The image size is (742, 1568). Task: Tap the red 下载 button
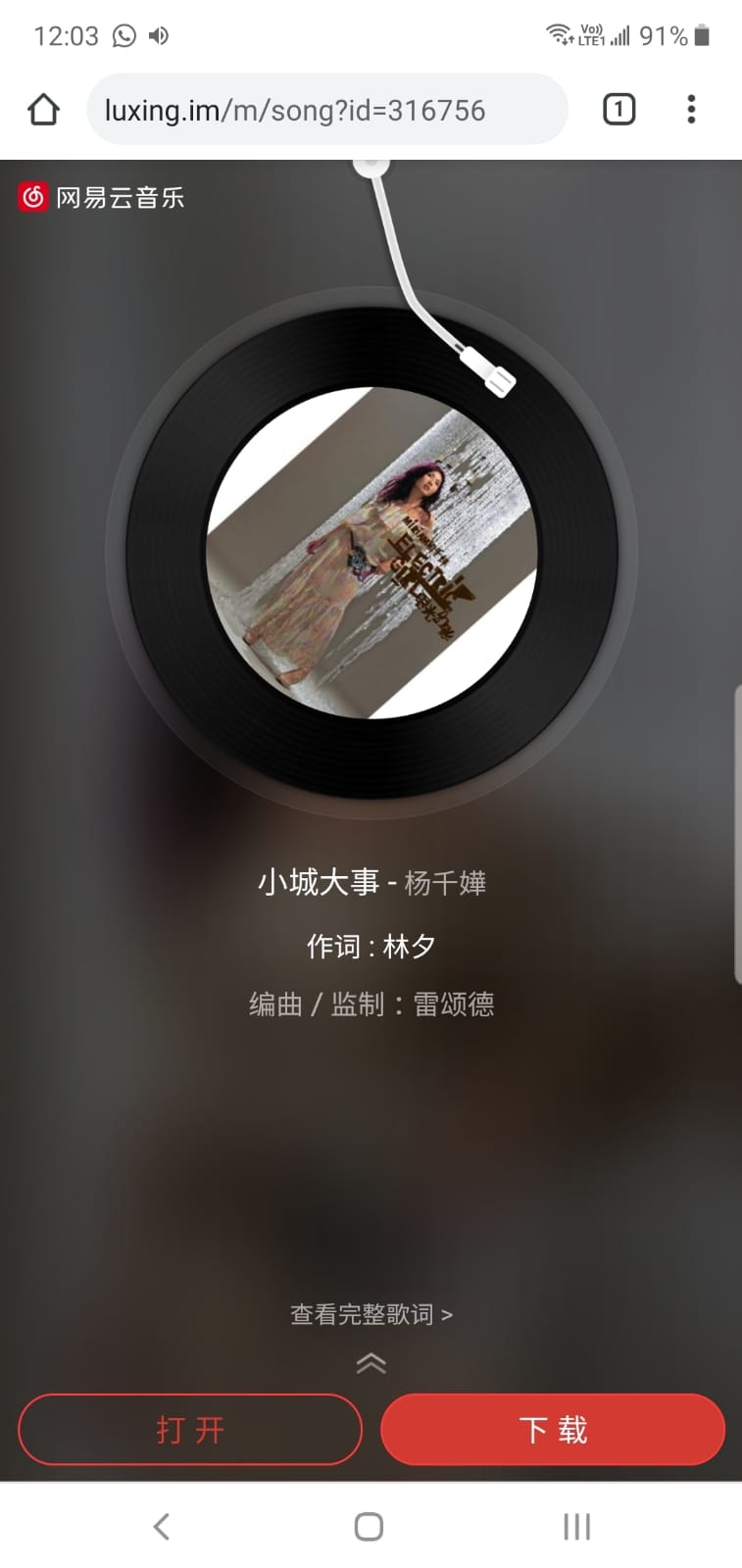coord(553,1430)
